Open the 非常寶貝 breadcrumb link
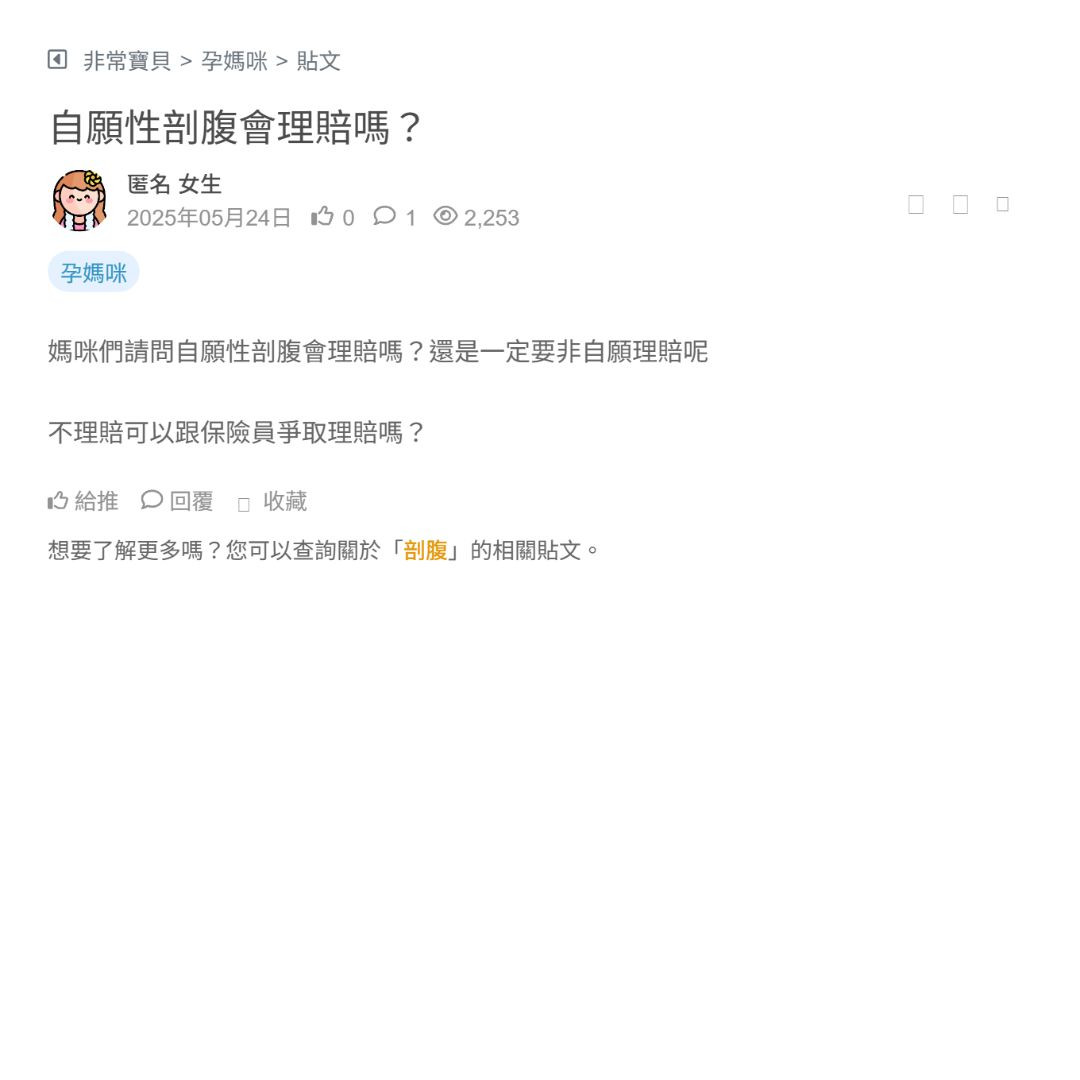Image resolution: width=1080 pixels, height=1080 pixels. 127,61
